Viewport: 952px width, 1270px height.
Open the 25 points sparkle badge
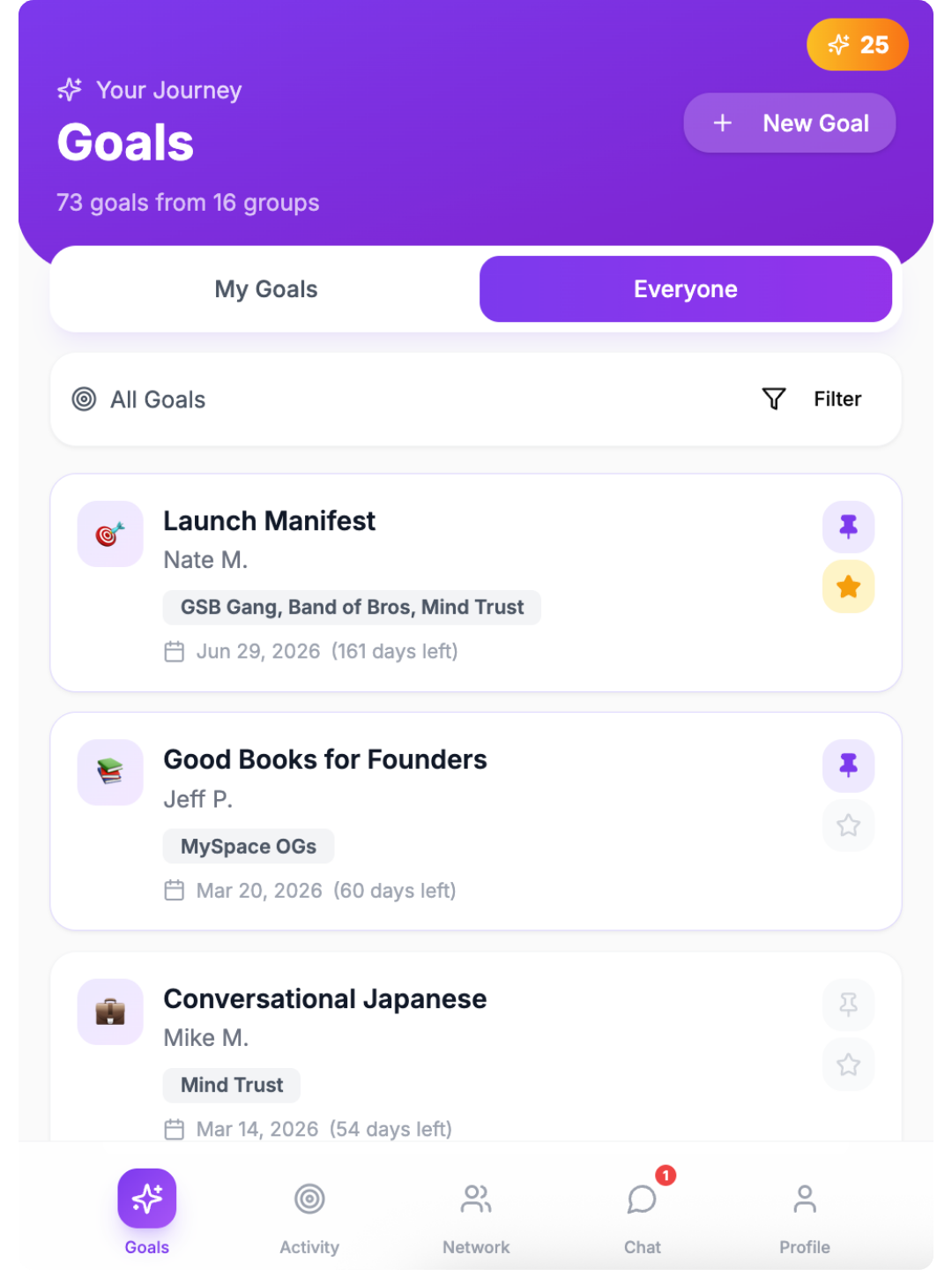tap(857, 44)
